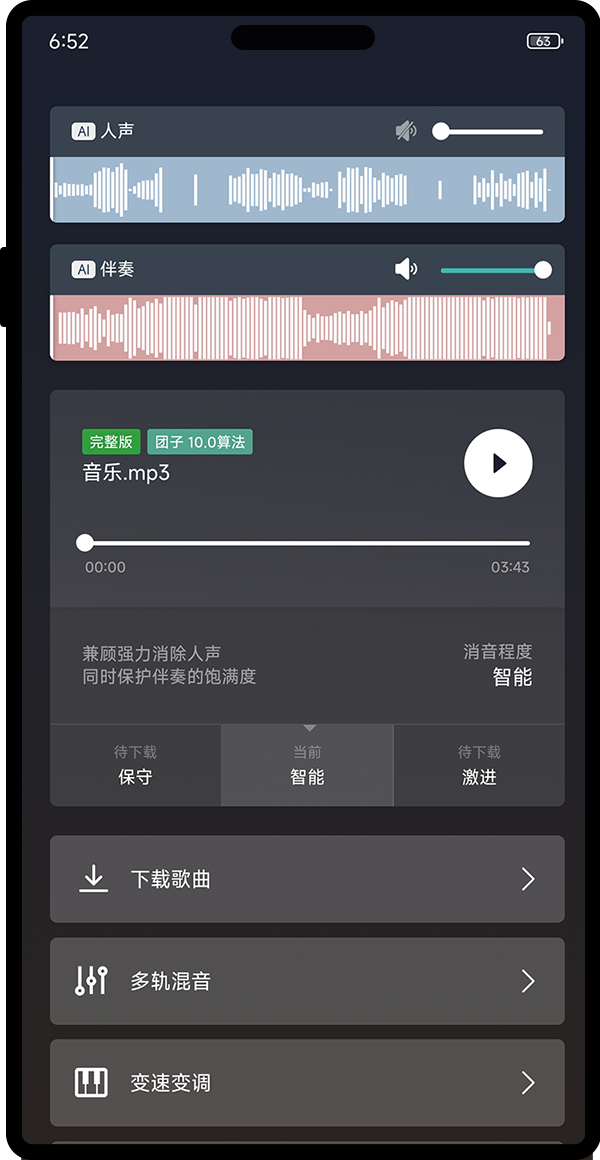Tap the 伴奏 accompaniment waveform
600x1160 pixels.
click(x=307, y=328)
